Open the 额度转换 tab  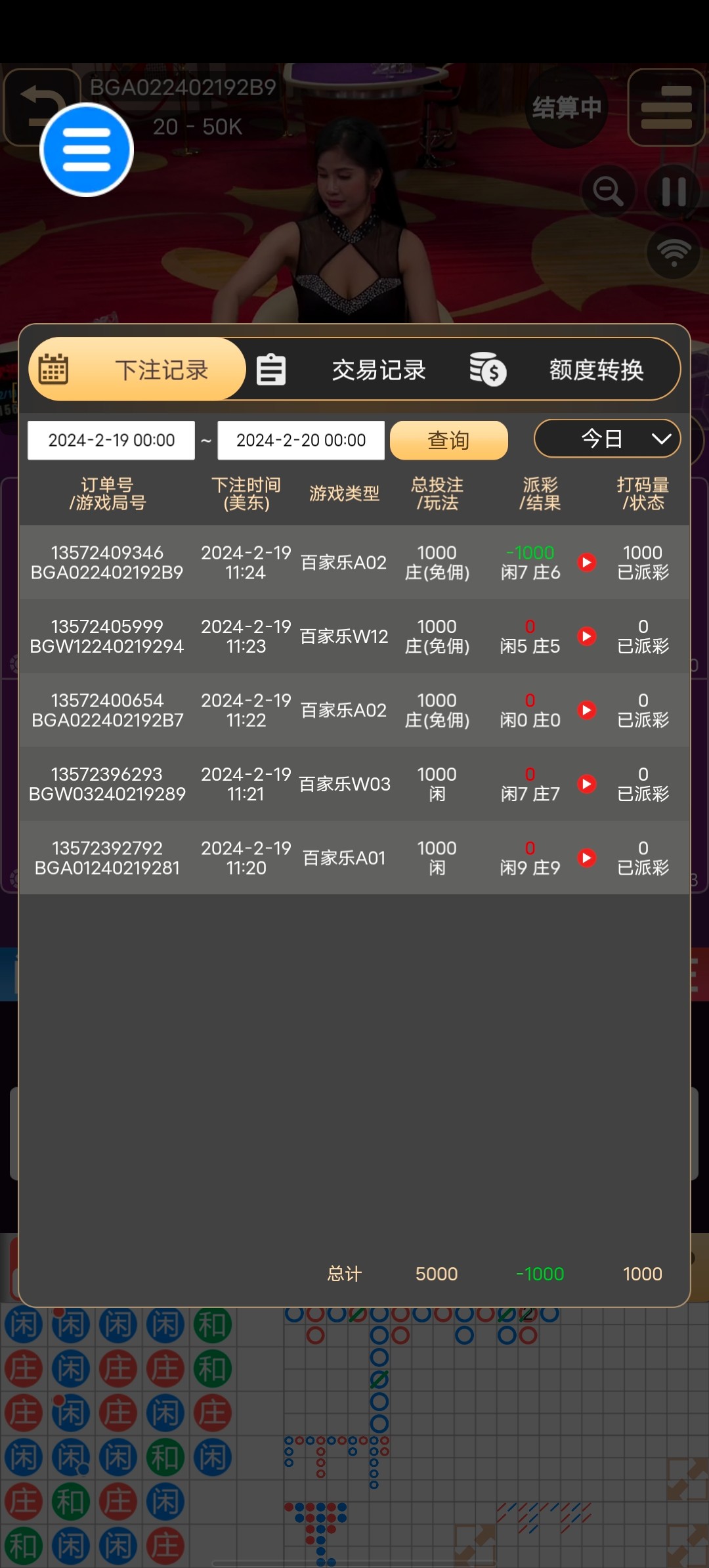click(595, 370)
